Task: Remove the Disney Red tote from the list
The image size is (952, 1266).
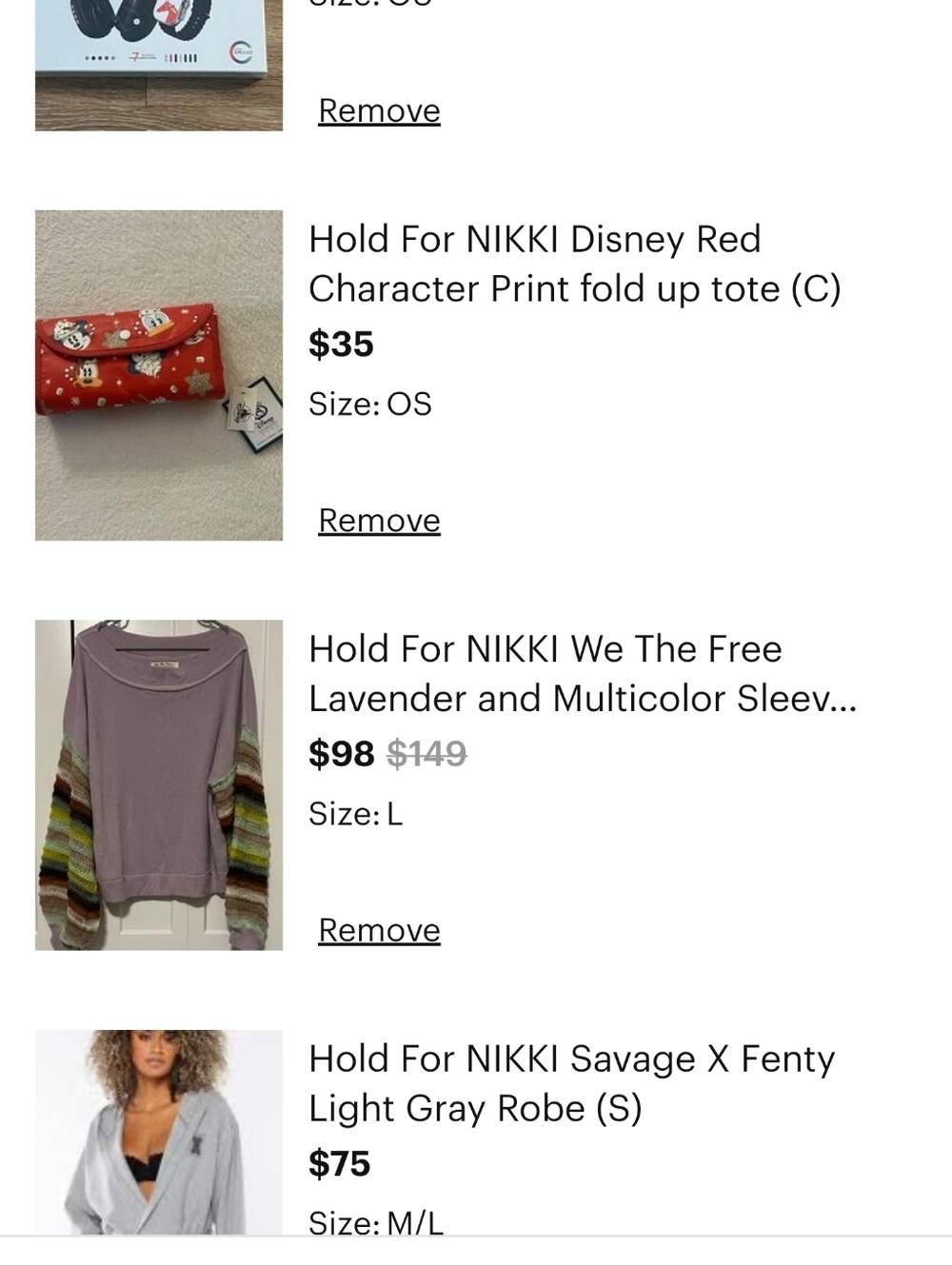Action: pyautogui.click(x=378, y=520)
